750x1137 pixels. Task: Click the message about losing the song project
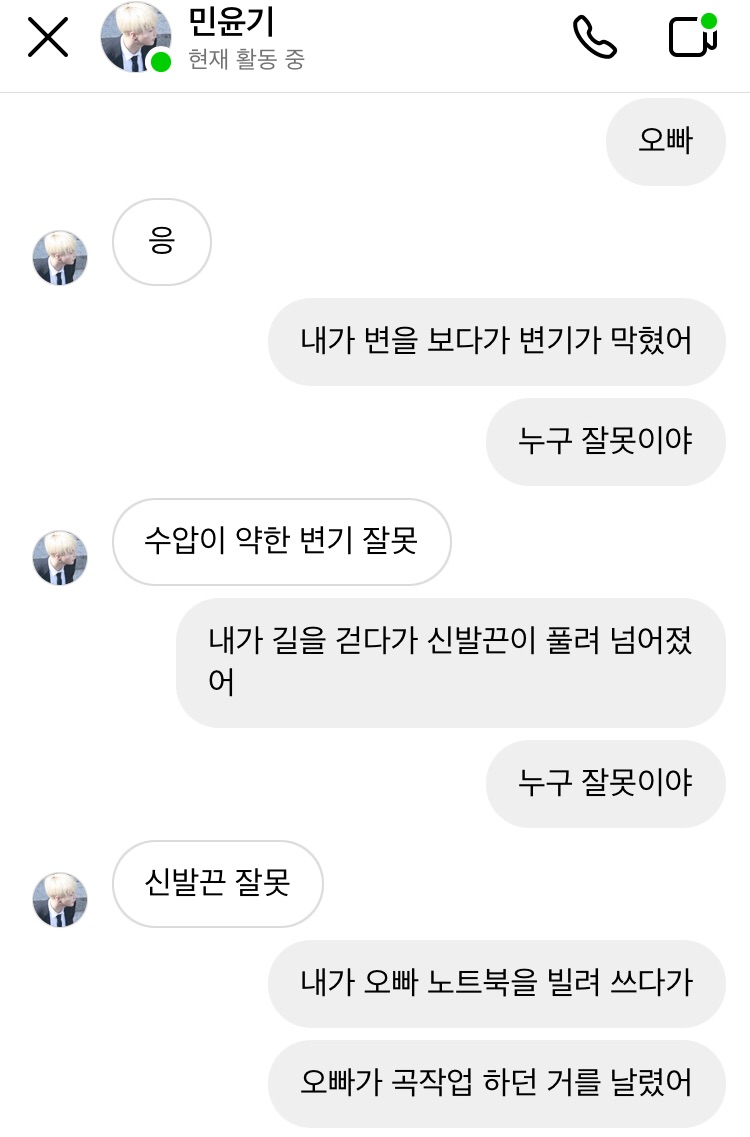[x=496, y=1083]
